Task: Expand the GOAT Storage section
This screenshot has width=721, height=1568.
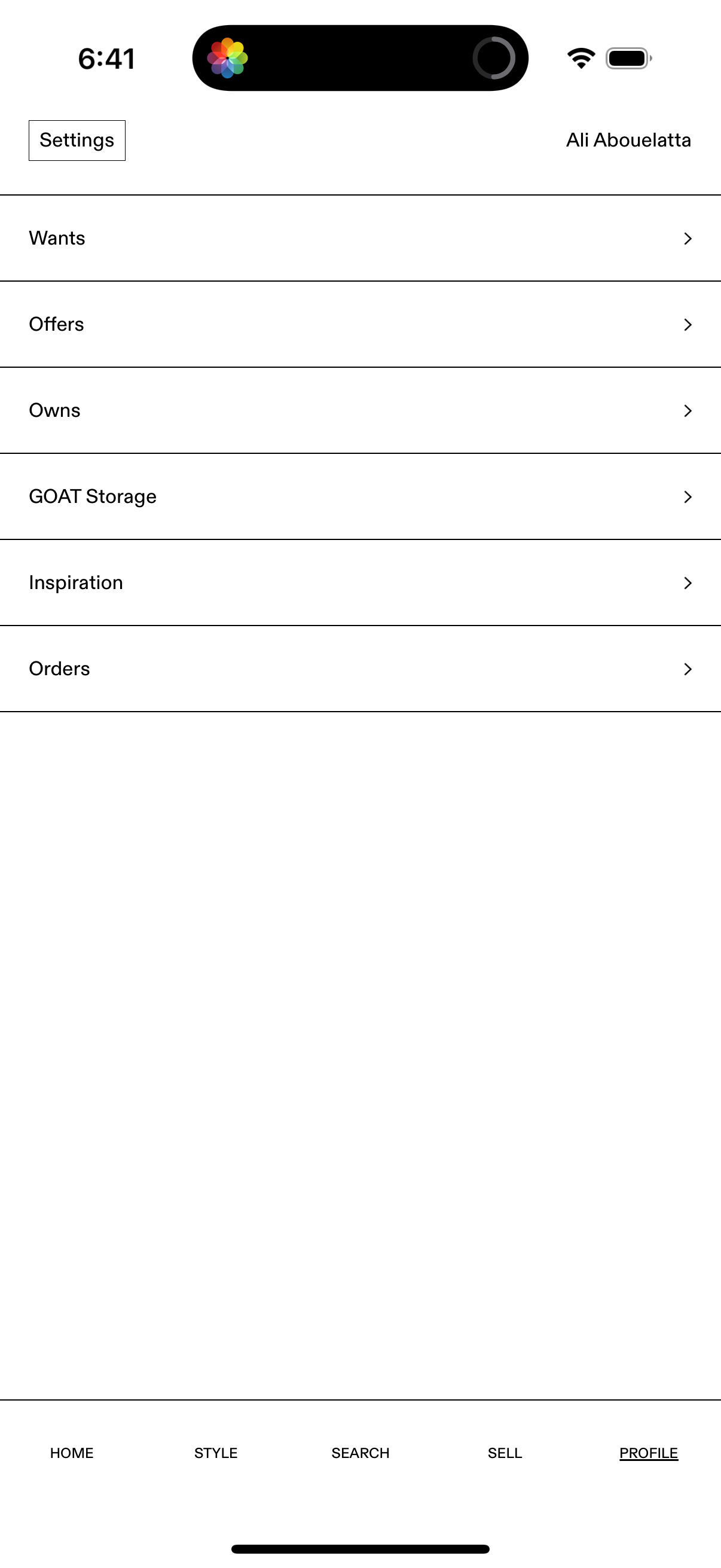Action: click(688, 497)
